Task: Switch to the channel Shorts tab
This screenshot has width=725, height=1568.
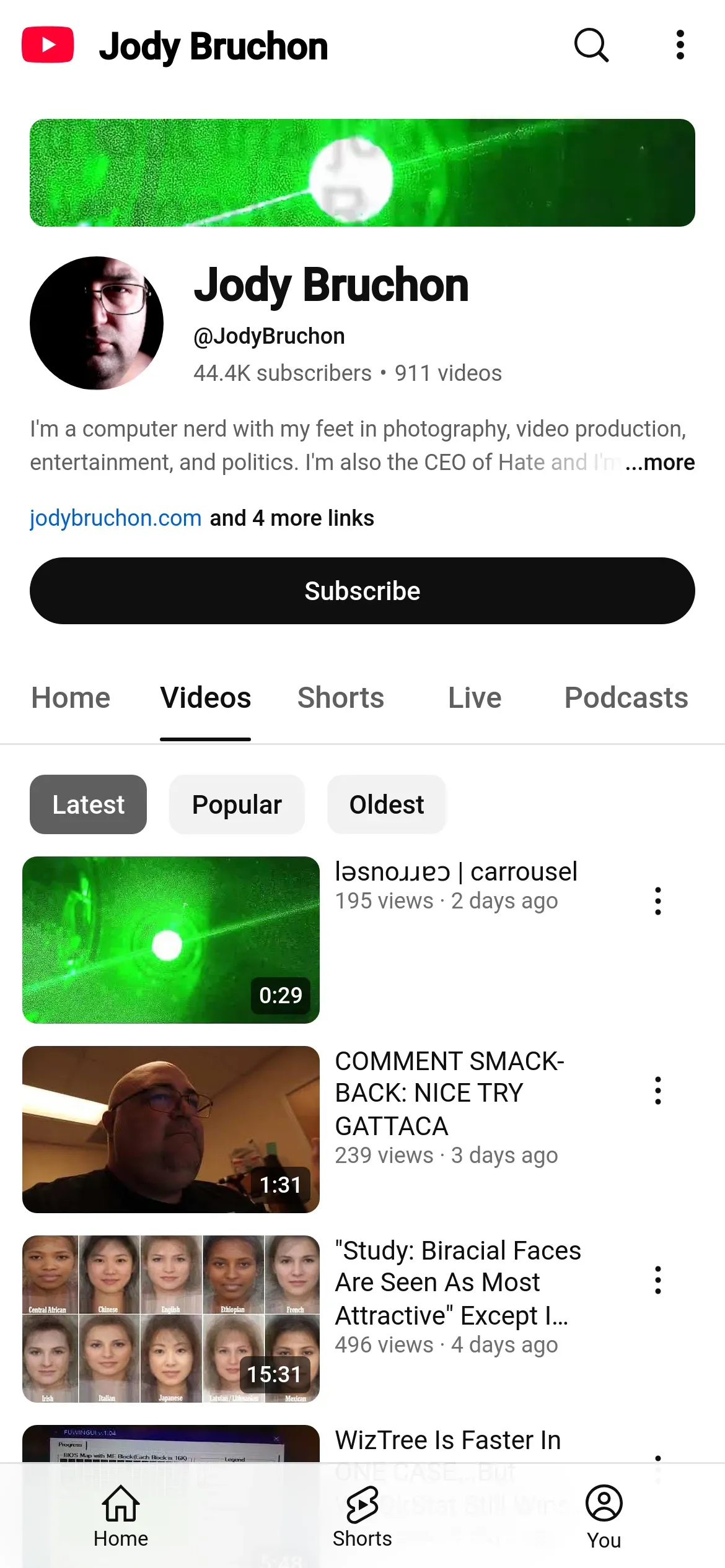Action: pos(341,698)
